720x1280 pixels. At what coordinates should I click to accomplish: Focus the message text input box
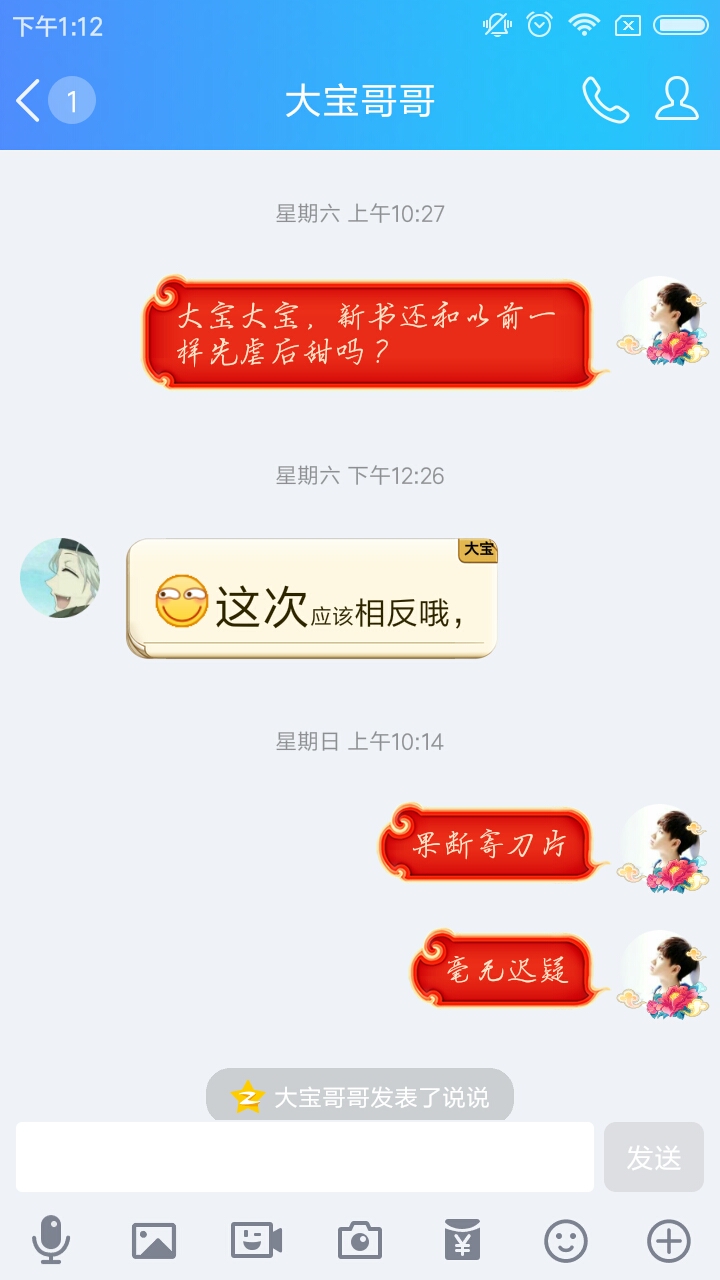[x=304, y=1157]
